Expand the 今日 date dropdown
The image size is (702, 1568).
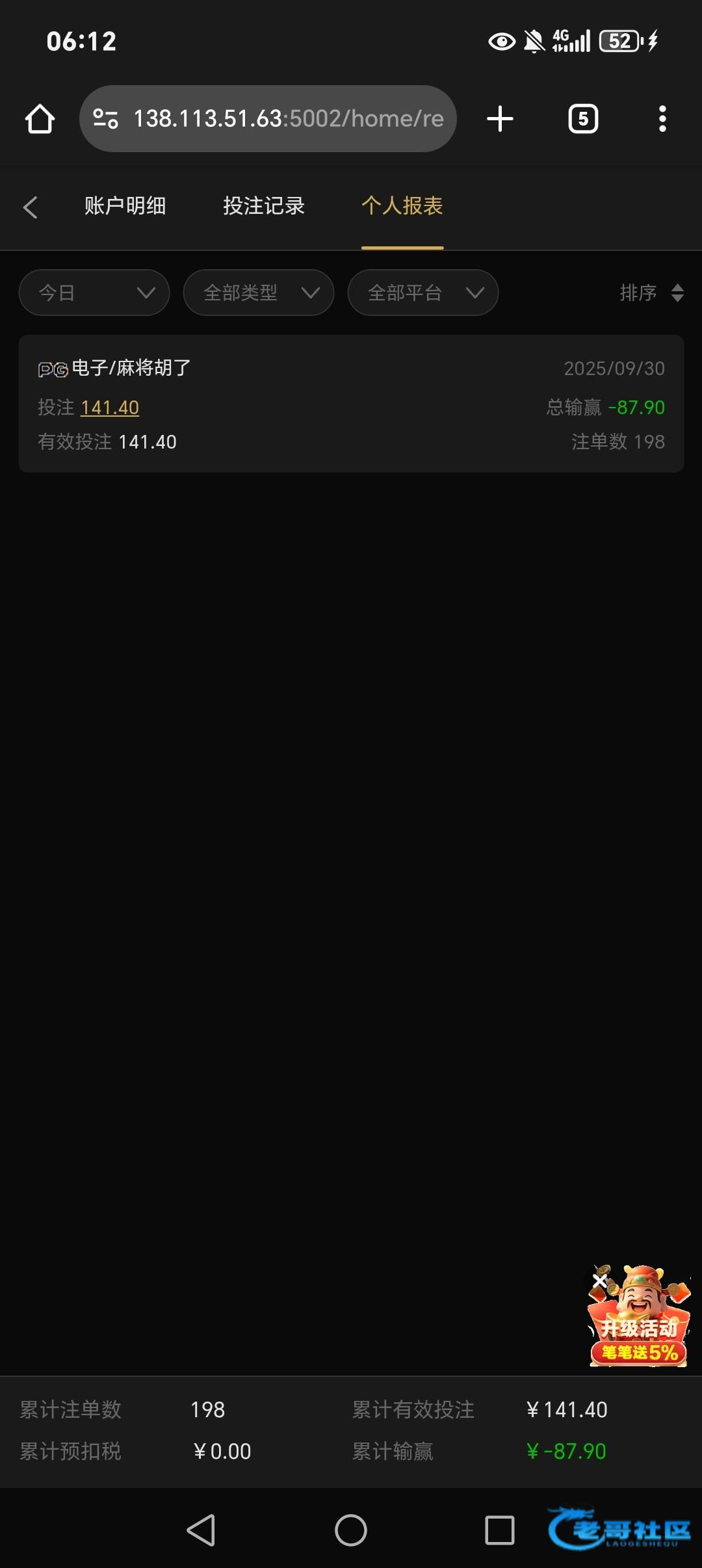tap(94, 293)
